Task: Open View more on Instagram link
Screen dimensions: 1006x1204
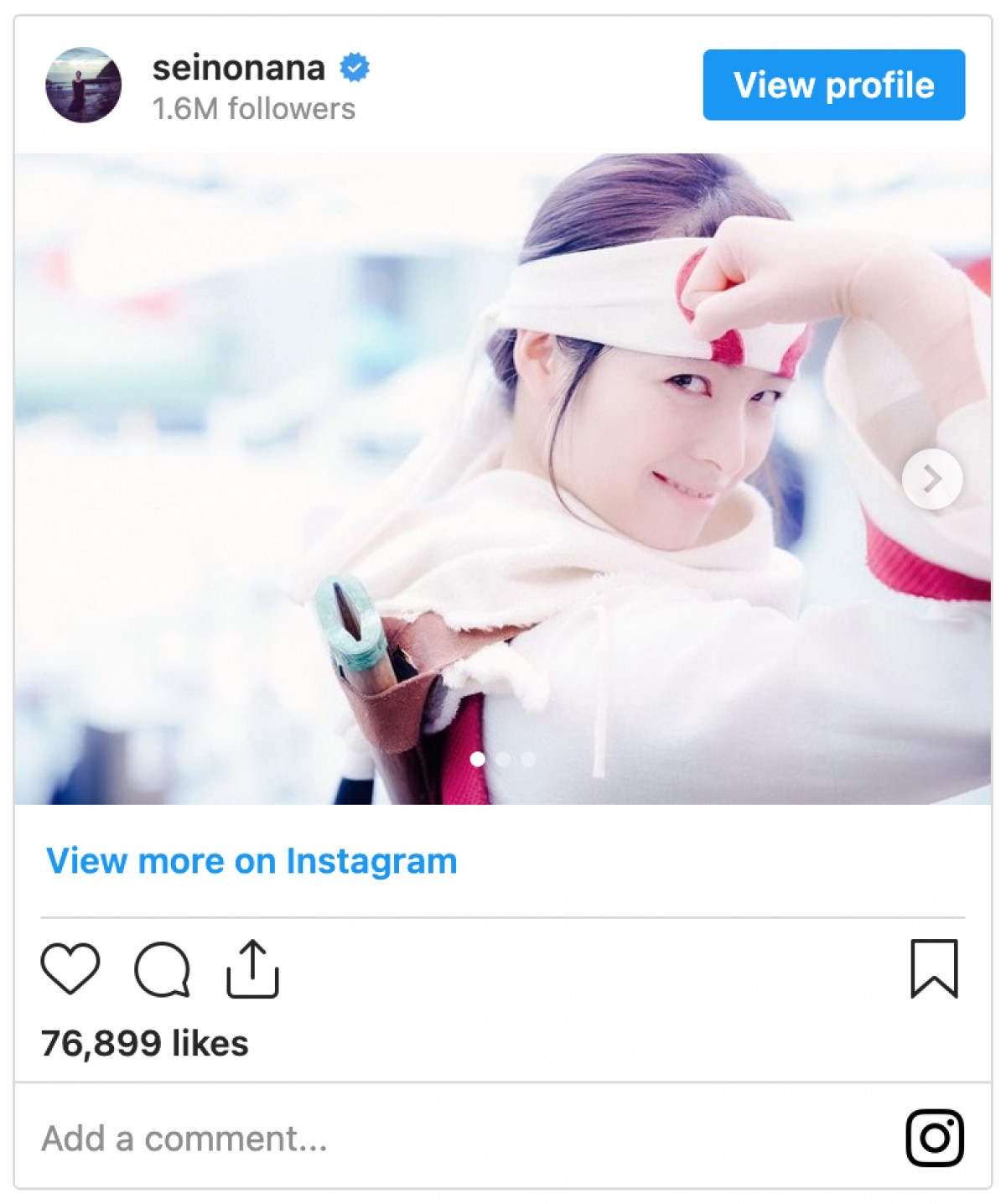Action: coord(251,861)
